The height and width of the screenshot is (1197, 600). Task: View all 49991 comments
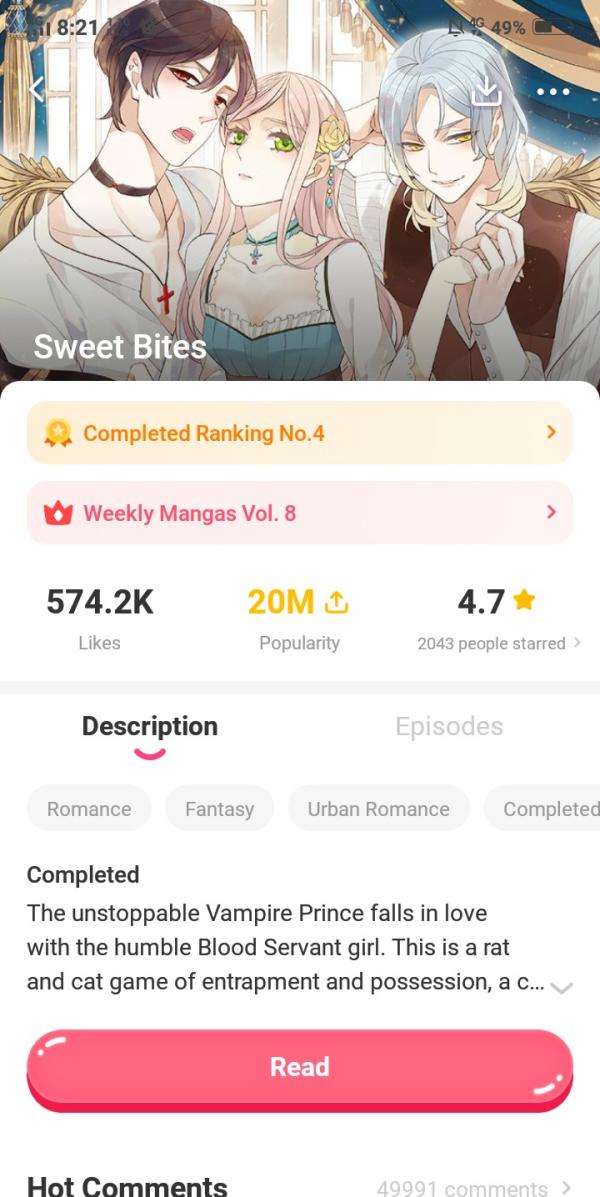(x=472, y=1188)
